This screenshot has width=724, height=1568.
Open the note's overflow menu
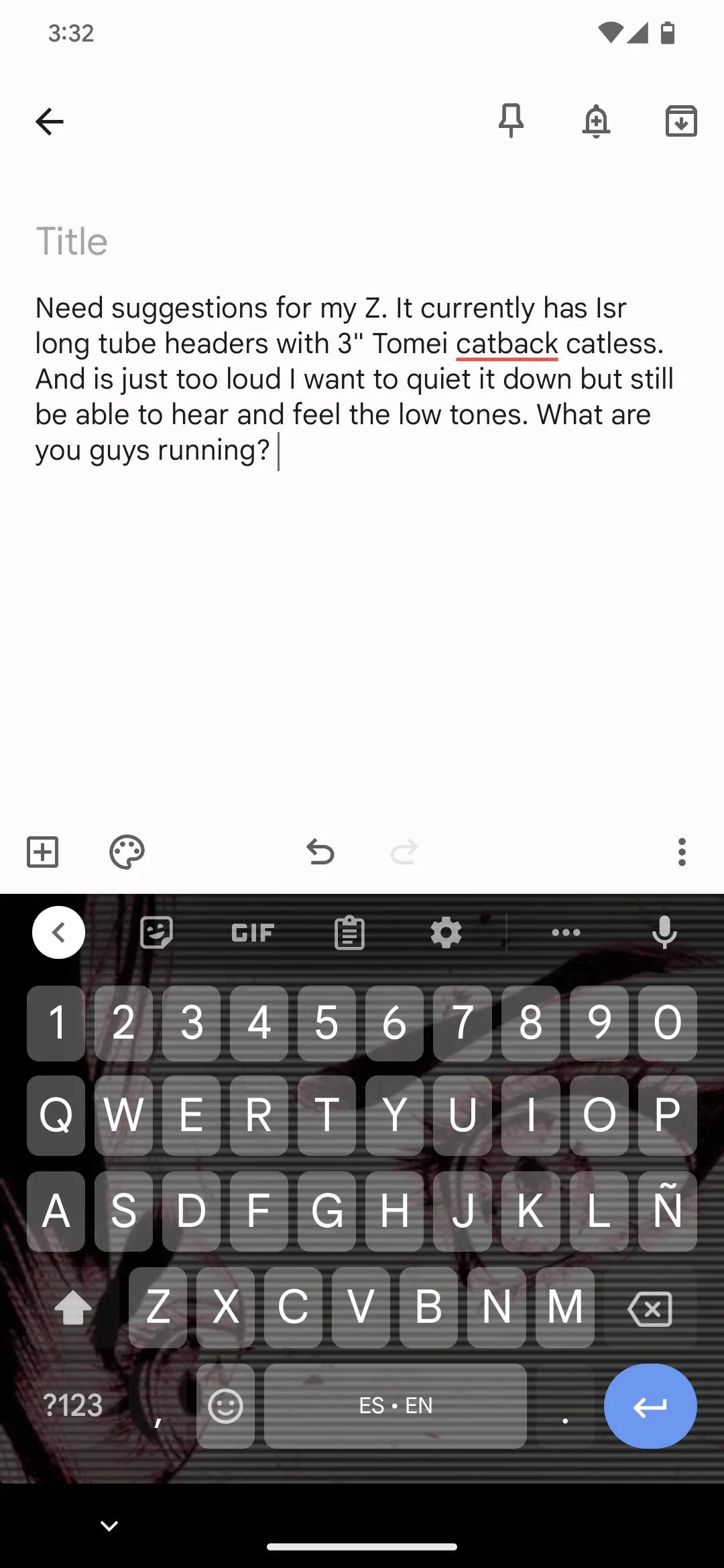pos(682,852)
